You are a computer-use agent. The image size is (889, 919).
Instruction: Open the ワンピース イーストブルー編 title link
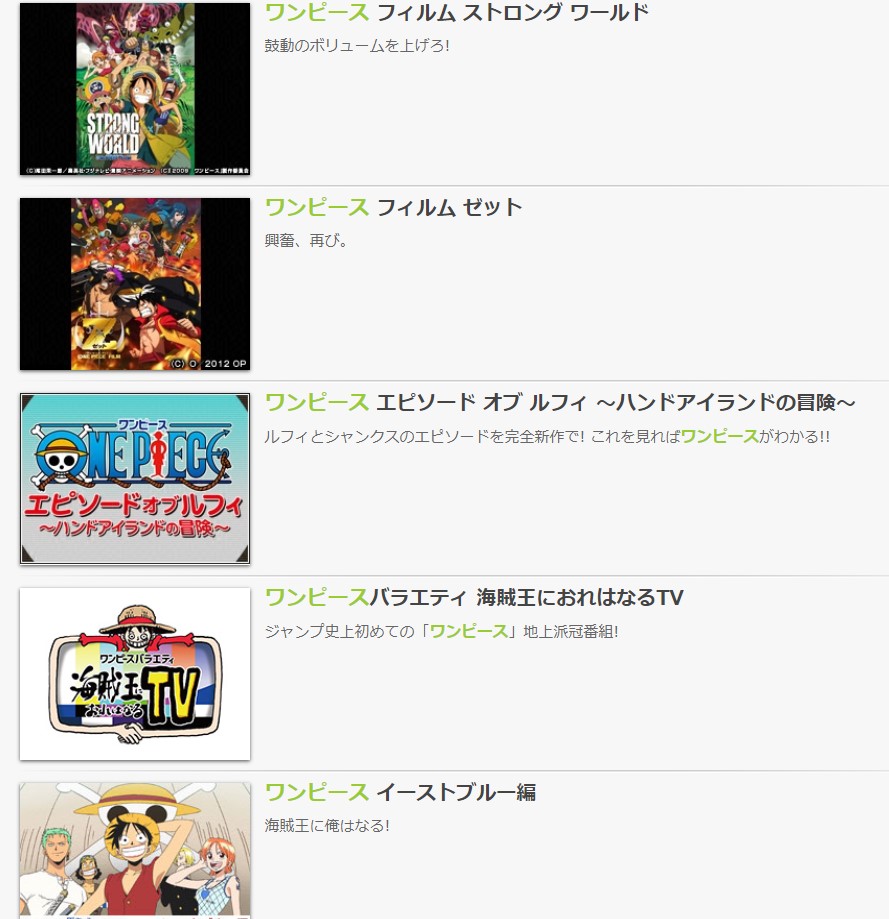click(x=400, y=792)
